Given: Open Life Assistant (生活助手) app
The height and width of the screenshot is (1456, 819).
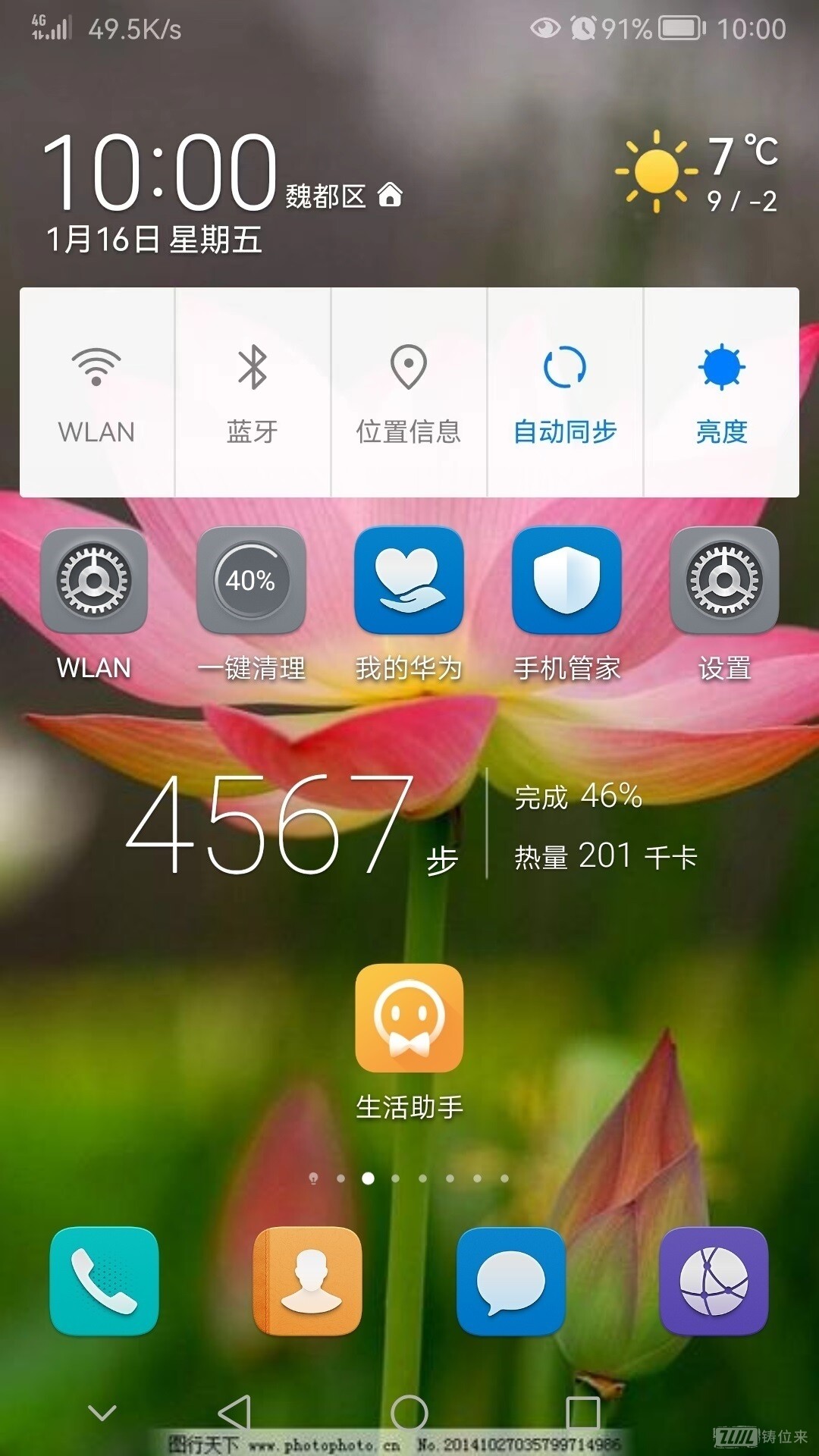Looking at the screenshot, I should point(409,1018).
